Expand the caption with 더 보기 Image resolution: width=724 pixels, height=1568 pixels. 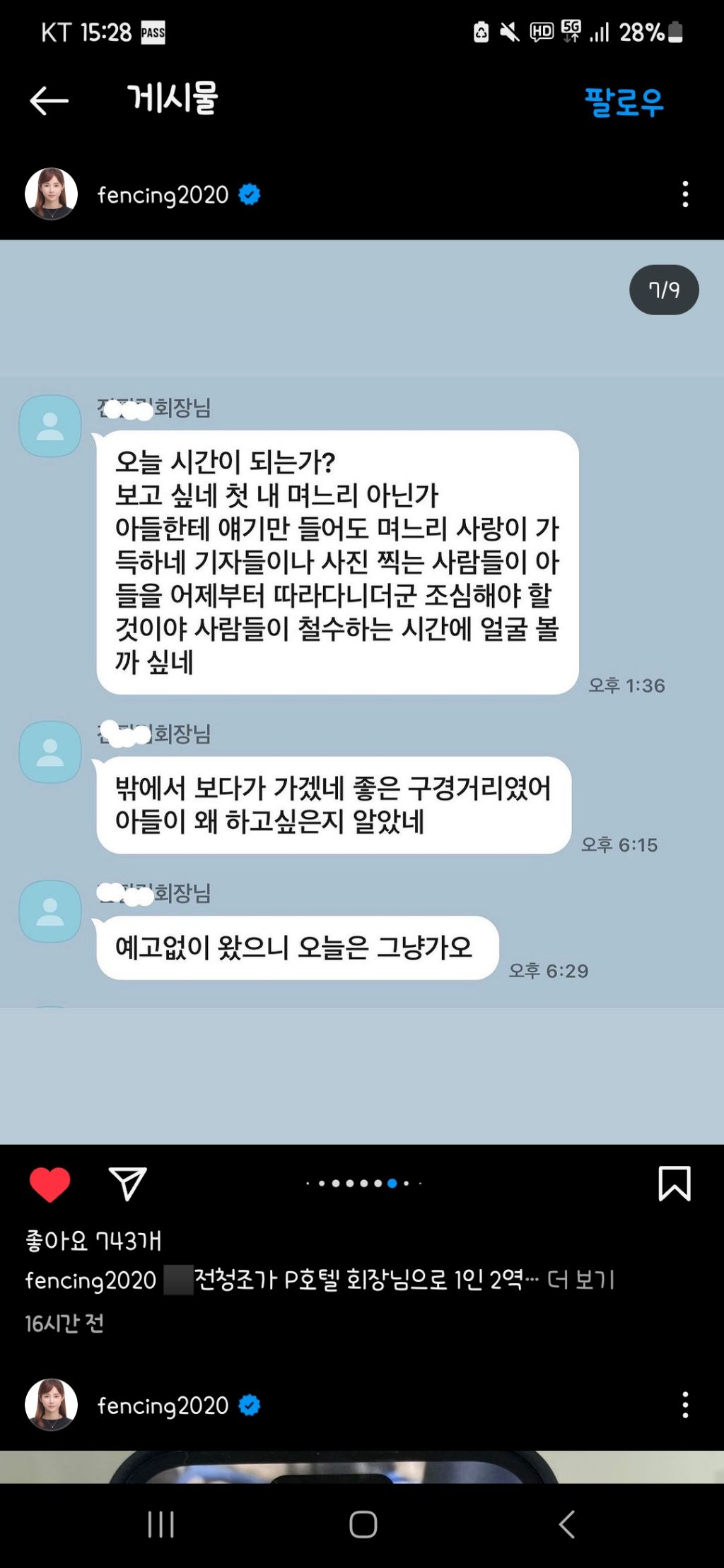[x=580, y=1280]
